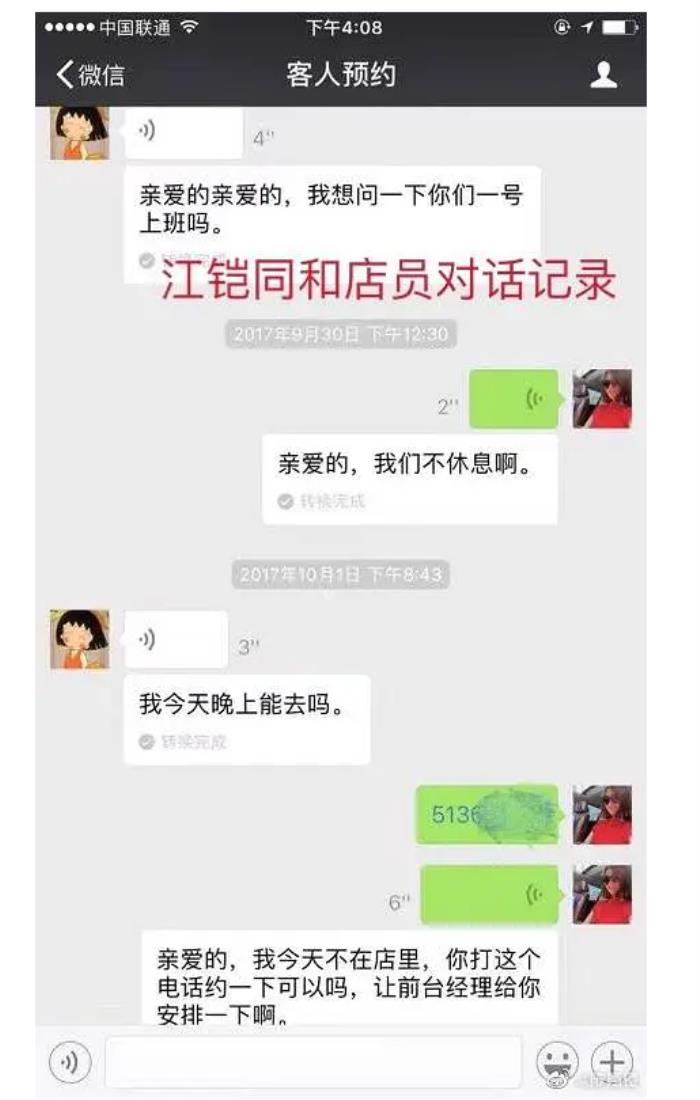Play the green 6-second voice message
700x1100 pixels.
point(489,895)
